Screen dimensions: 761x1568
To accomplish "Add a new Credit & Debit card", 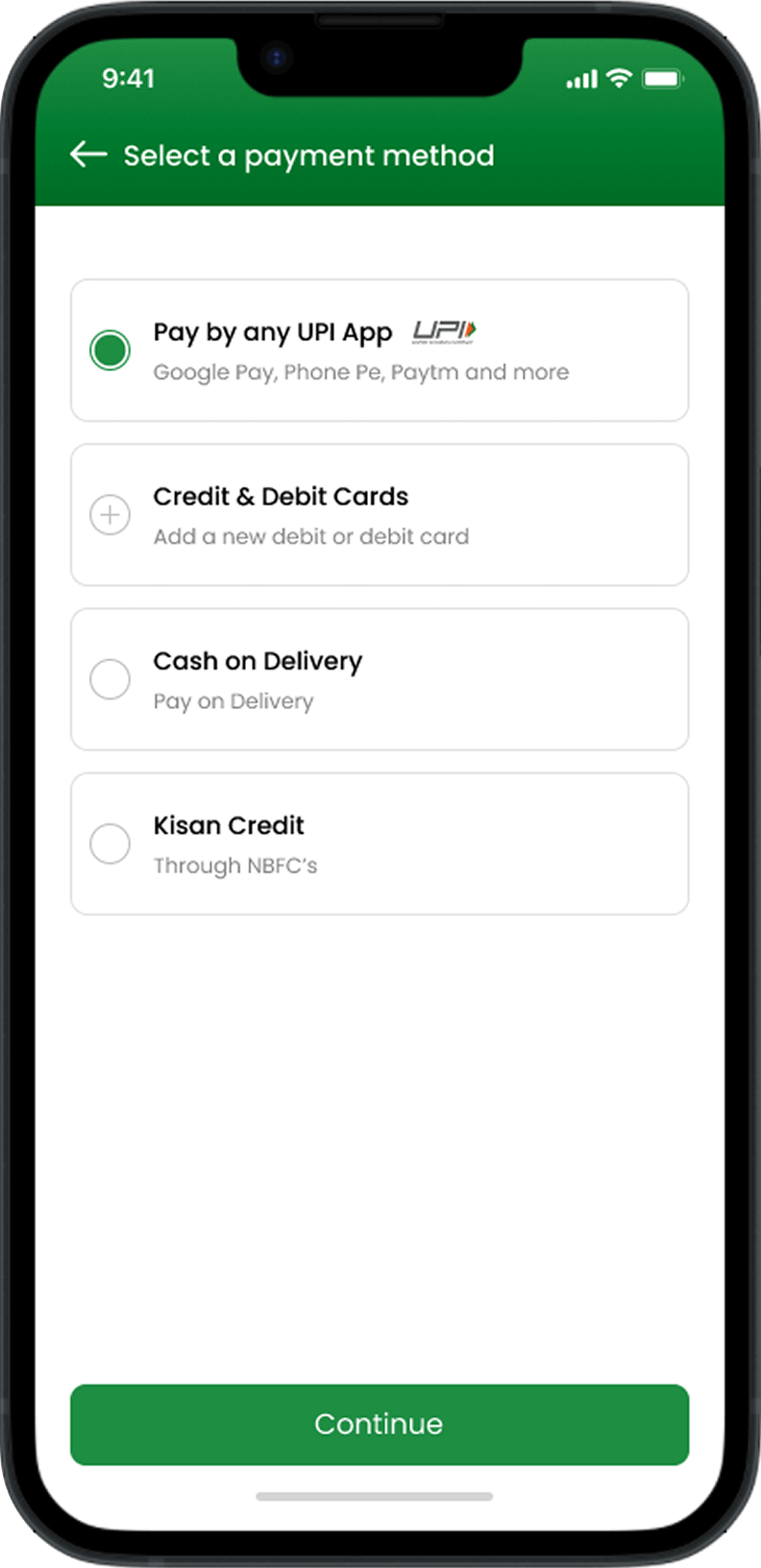I will click(x=110, y=515).
